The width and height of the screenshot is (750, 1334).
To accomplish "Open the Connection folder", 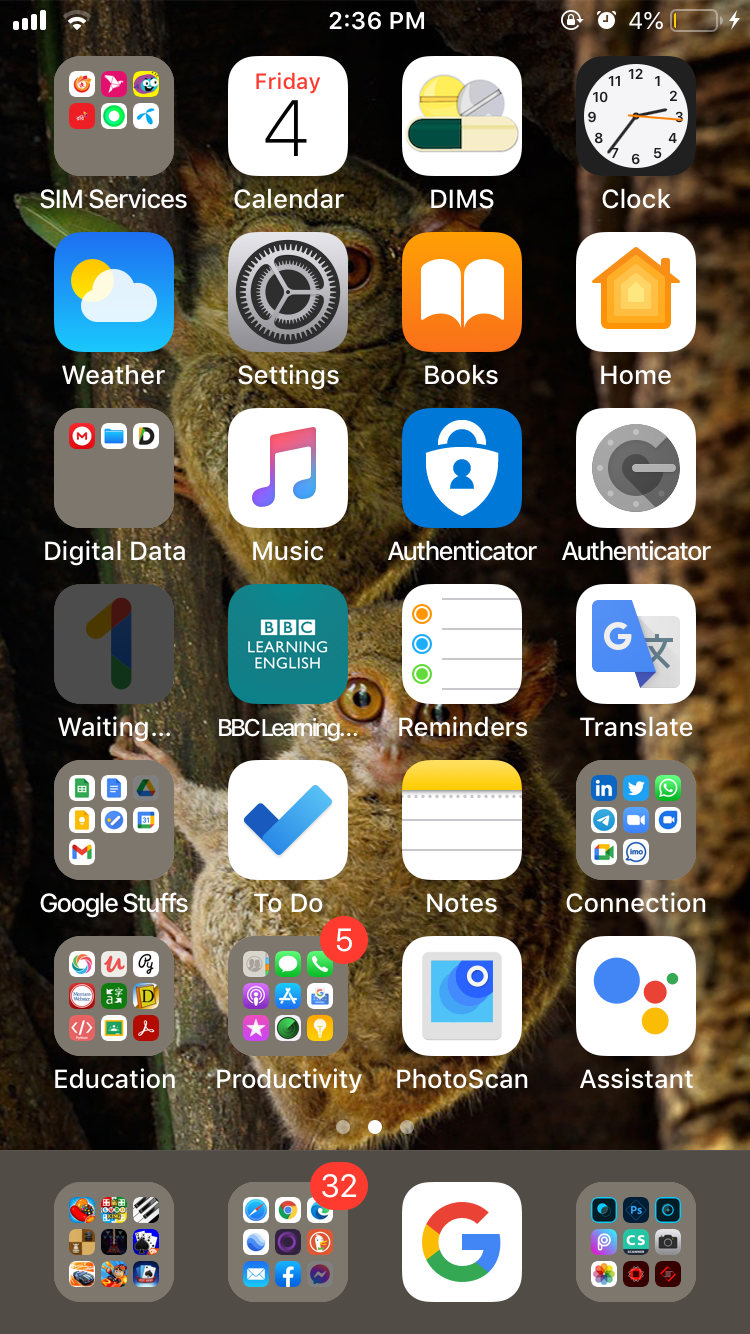I will tap(636, 820).
